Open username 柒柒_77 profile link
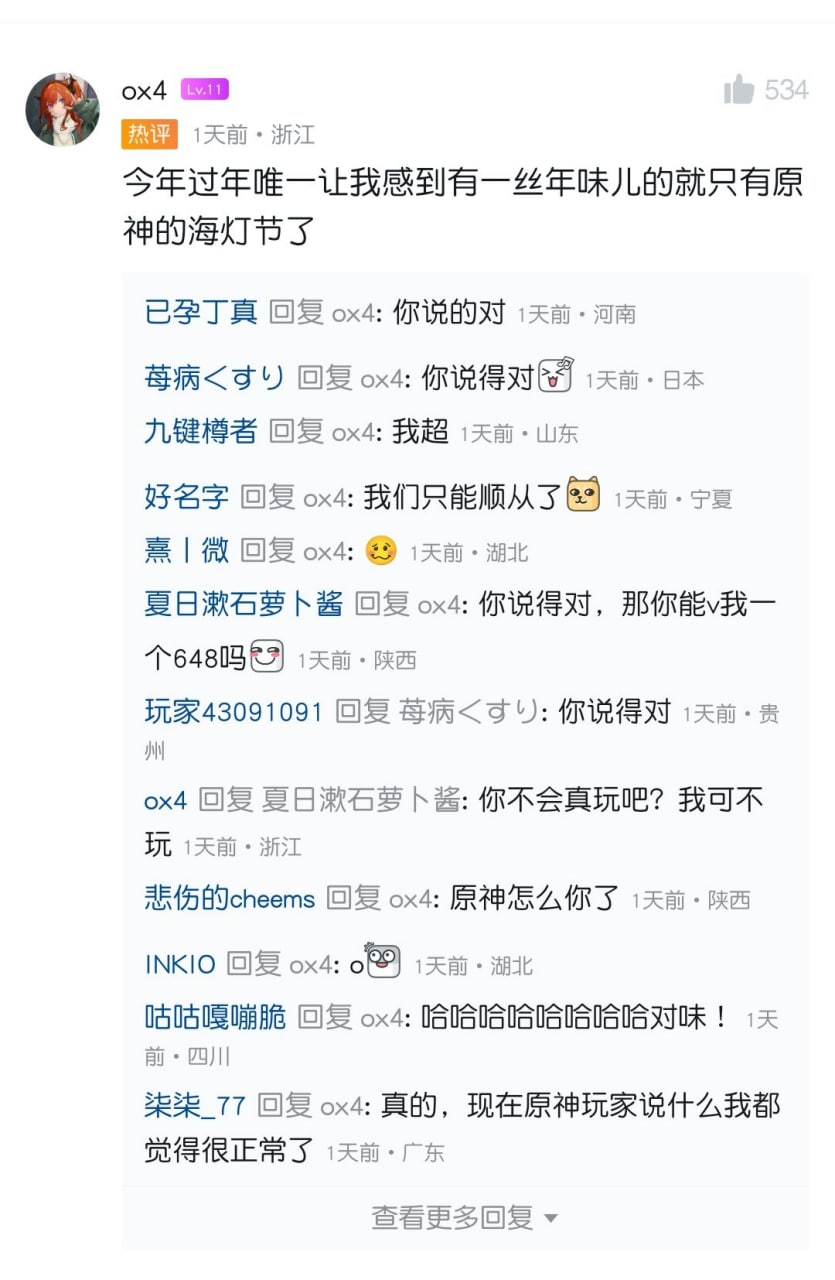835x1280 pixels. (x=195, y=1105)
